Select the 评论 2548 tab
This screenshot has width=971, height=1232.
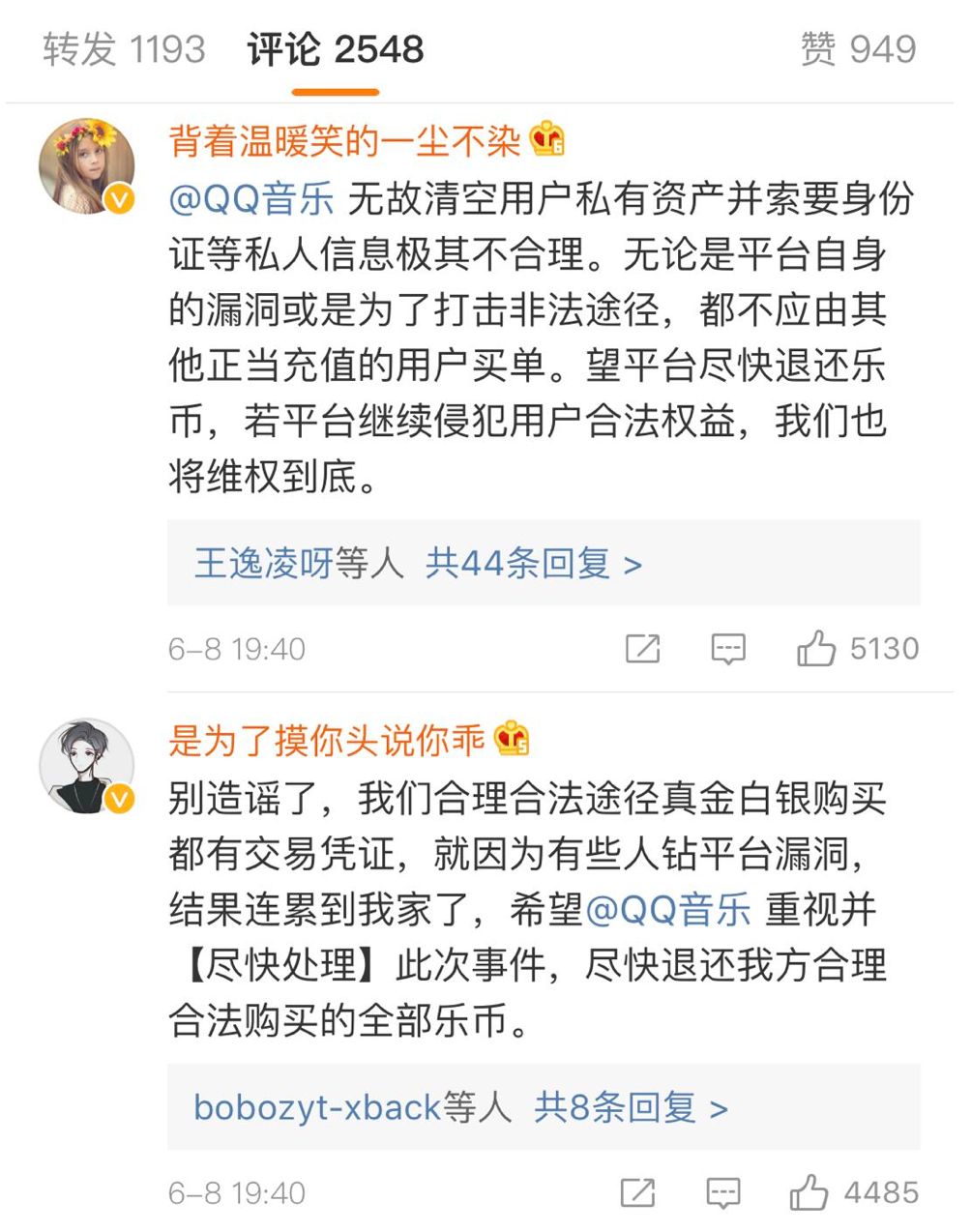pyautogui.click(x=335, y=49)
